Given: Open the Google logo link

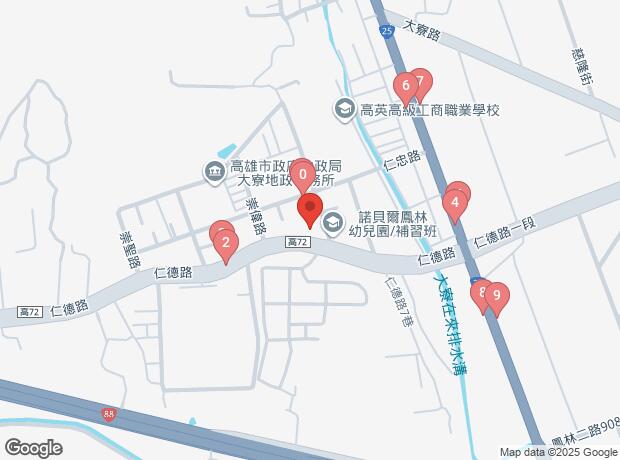Looking at the screenshot, I should (x=32, y=447).
